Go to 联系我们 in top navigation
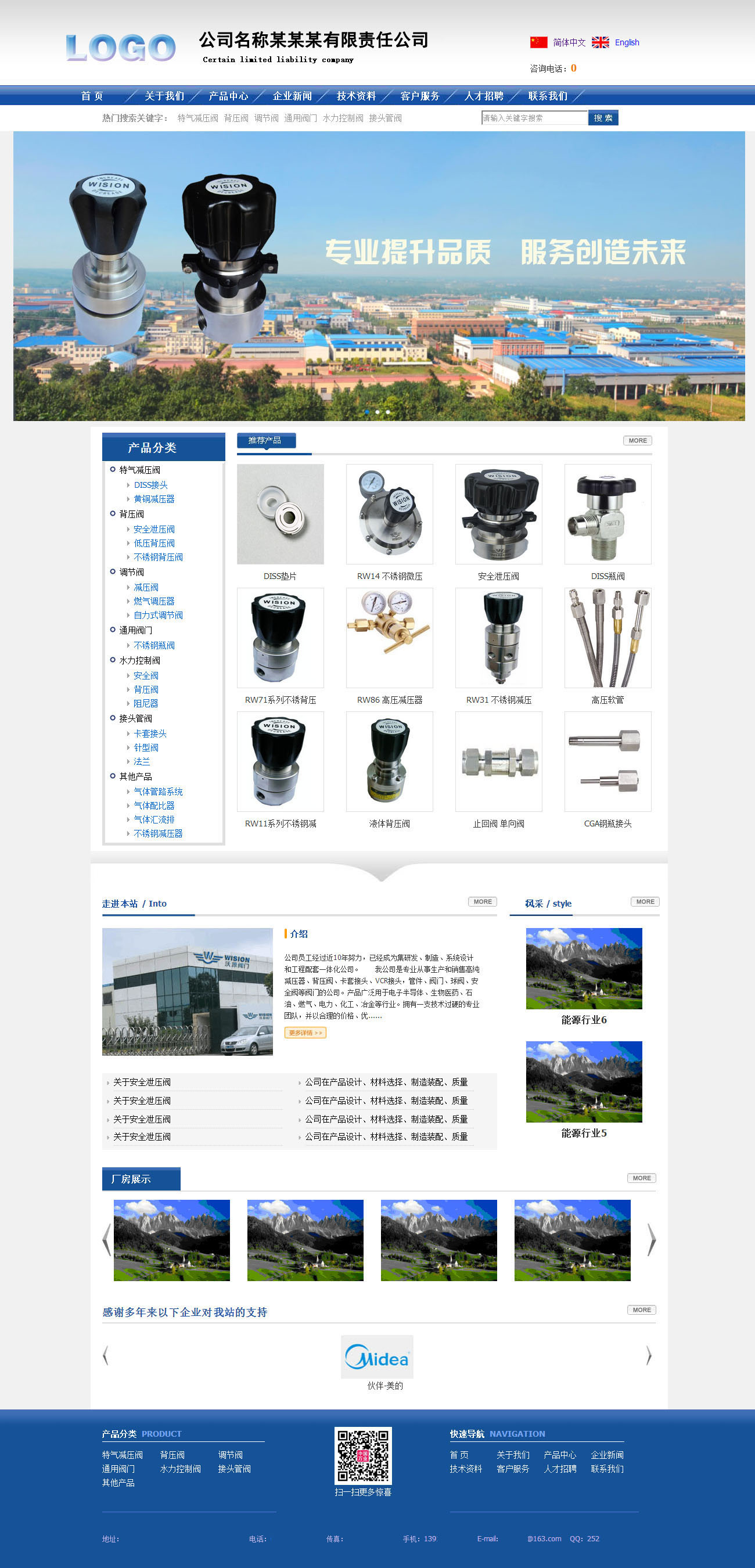The height and width of the screenshot is (1568, 755). click(547, 96)
